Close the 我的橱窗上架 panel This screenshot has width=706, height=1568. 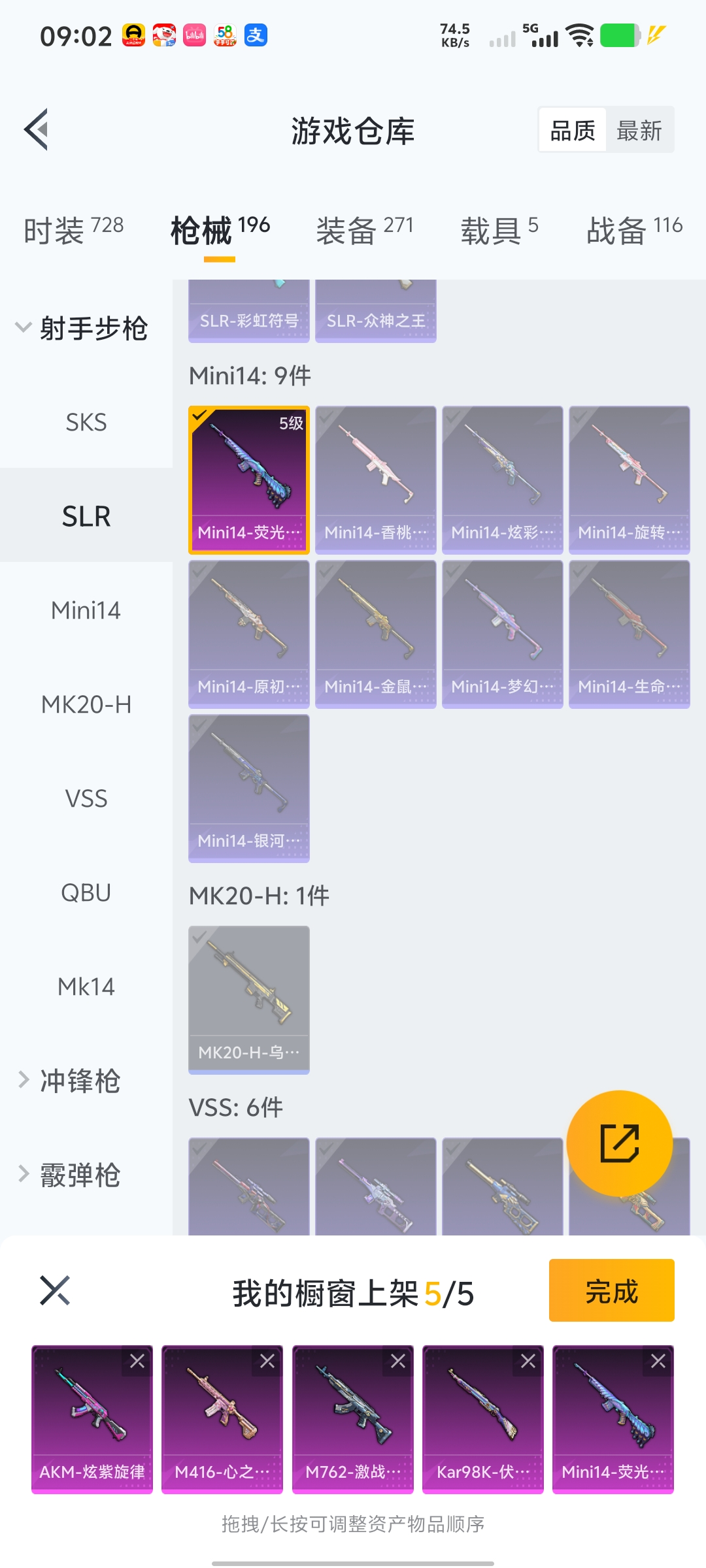[x=55, y=1290]
